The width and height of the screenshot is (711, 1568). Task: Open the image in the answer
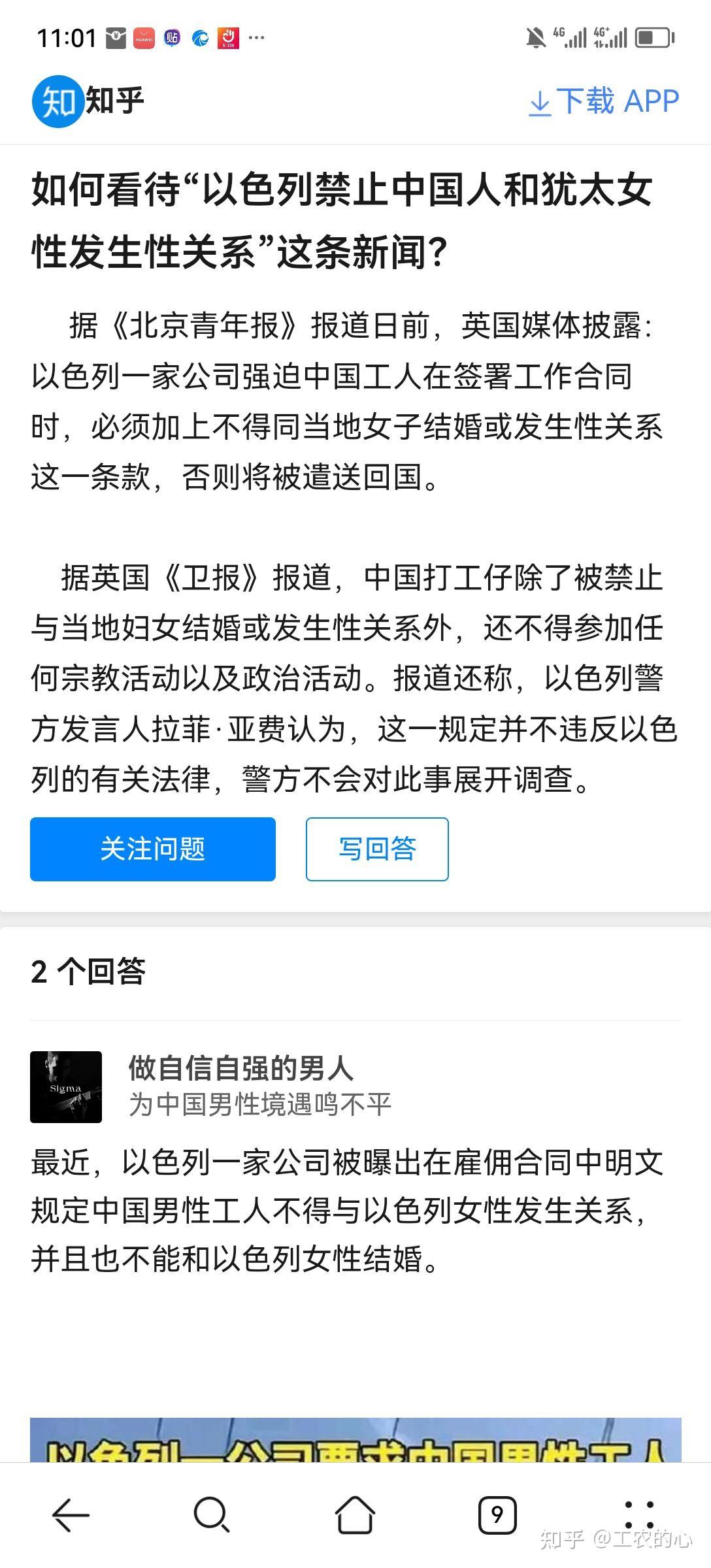pyautogui.click(x=355, y=1441)
